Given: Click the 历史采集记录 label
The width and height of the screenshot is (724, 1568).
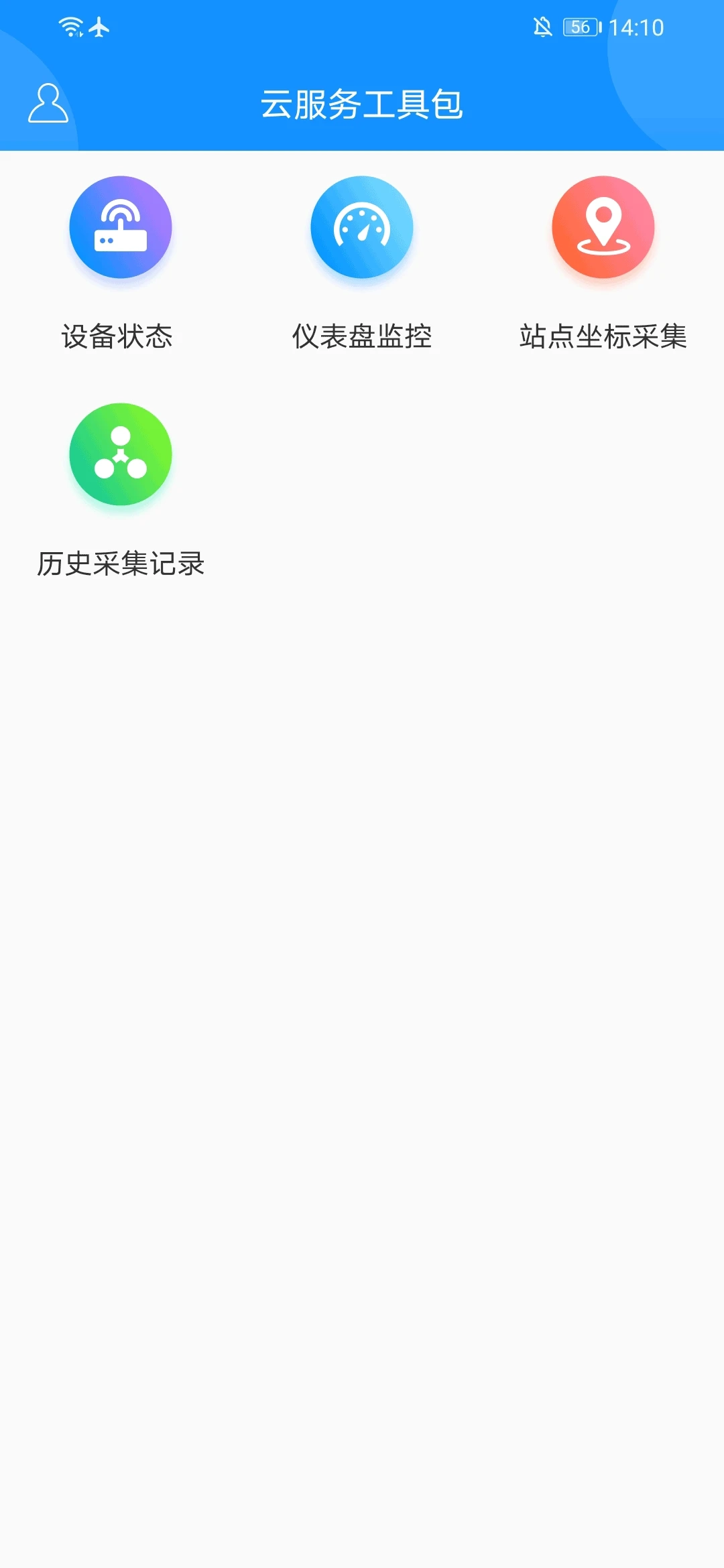Looking at the screenshot, I should tap(121, 564).
